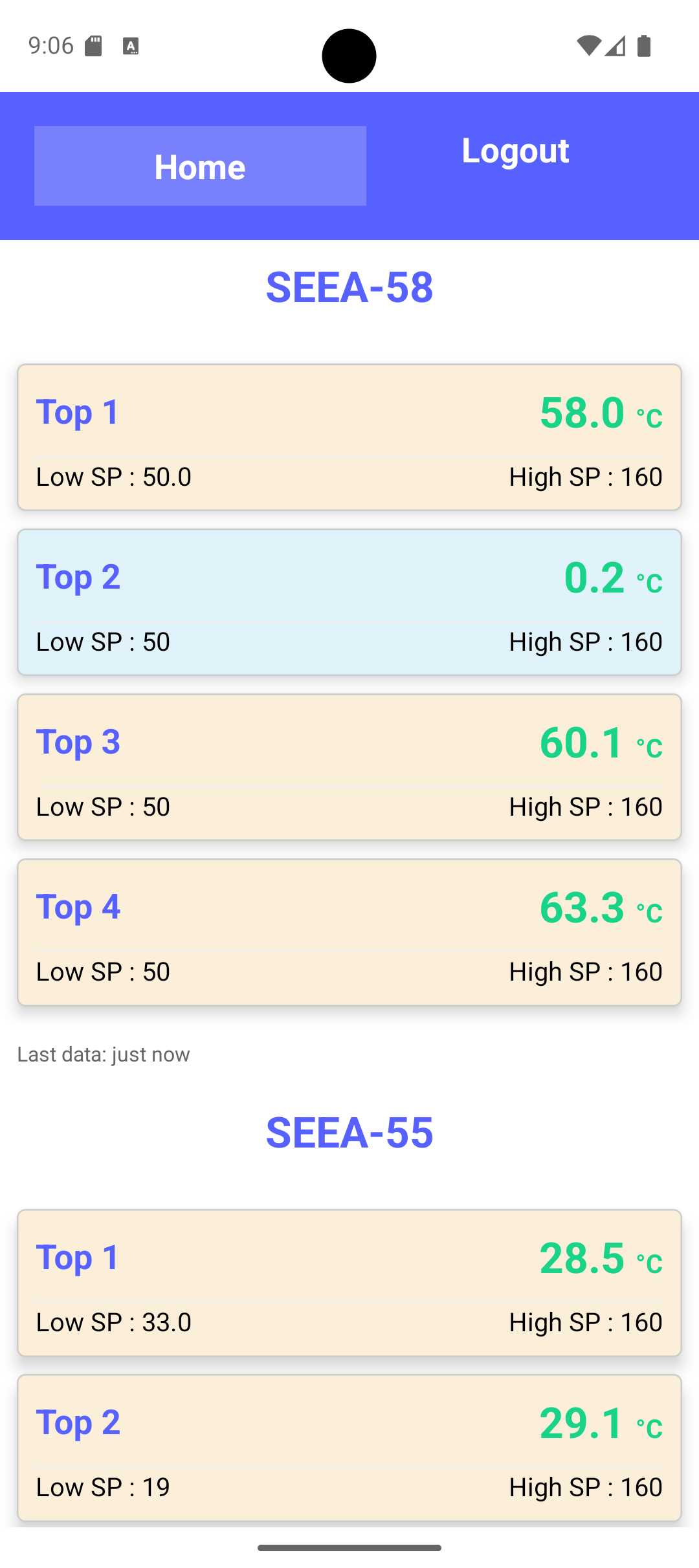
Task: View the SEEA-58 Top 3 card reading 60.1
Action: [349, 767]
